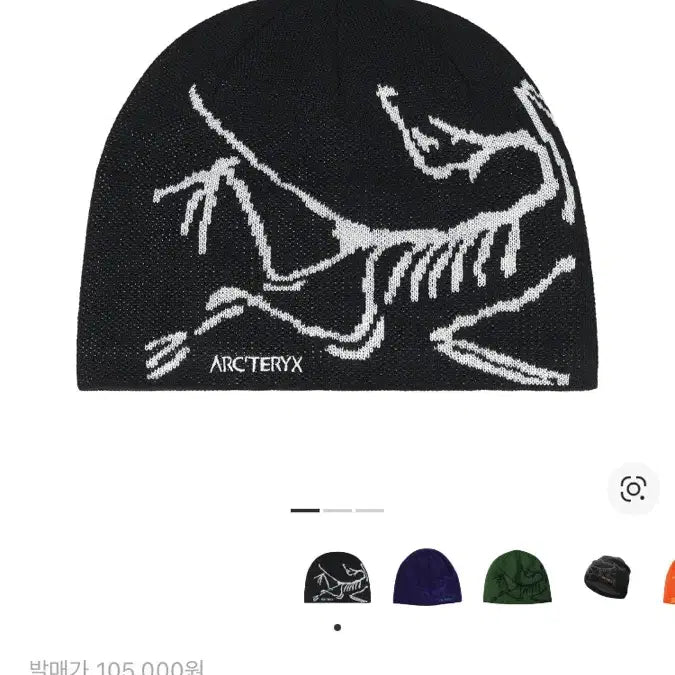Choose the purple beanie variant
Viewport: 675px width, 675px height.
(x=427, y=577)
